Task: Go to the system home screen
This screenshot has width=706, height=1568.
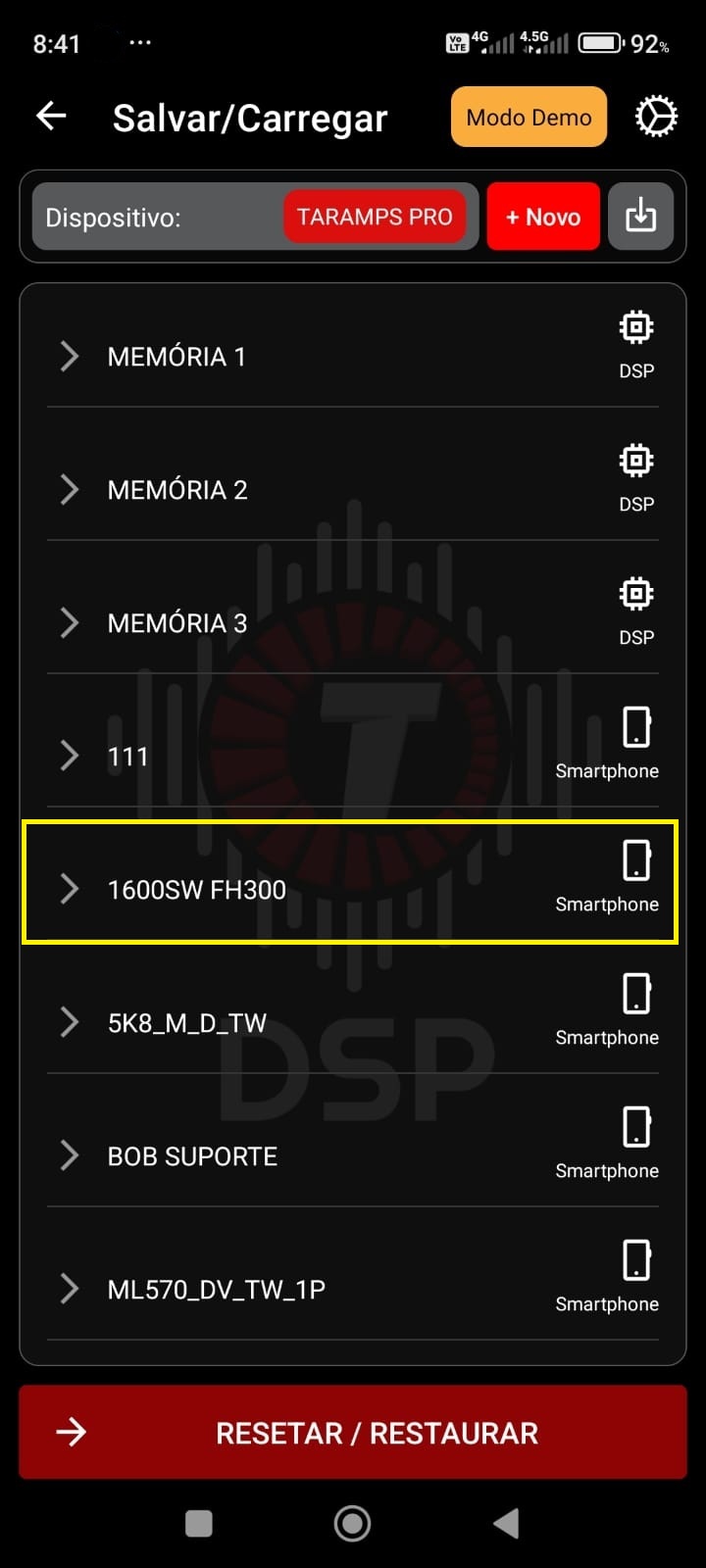Action: pos(352,1523)
